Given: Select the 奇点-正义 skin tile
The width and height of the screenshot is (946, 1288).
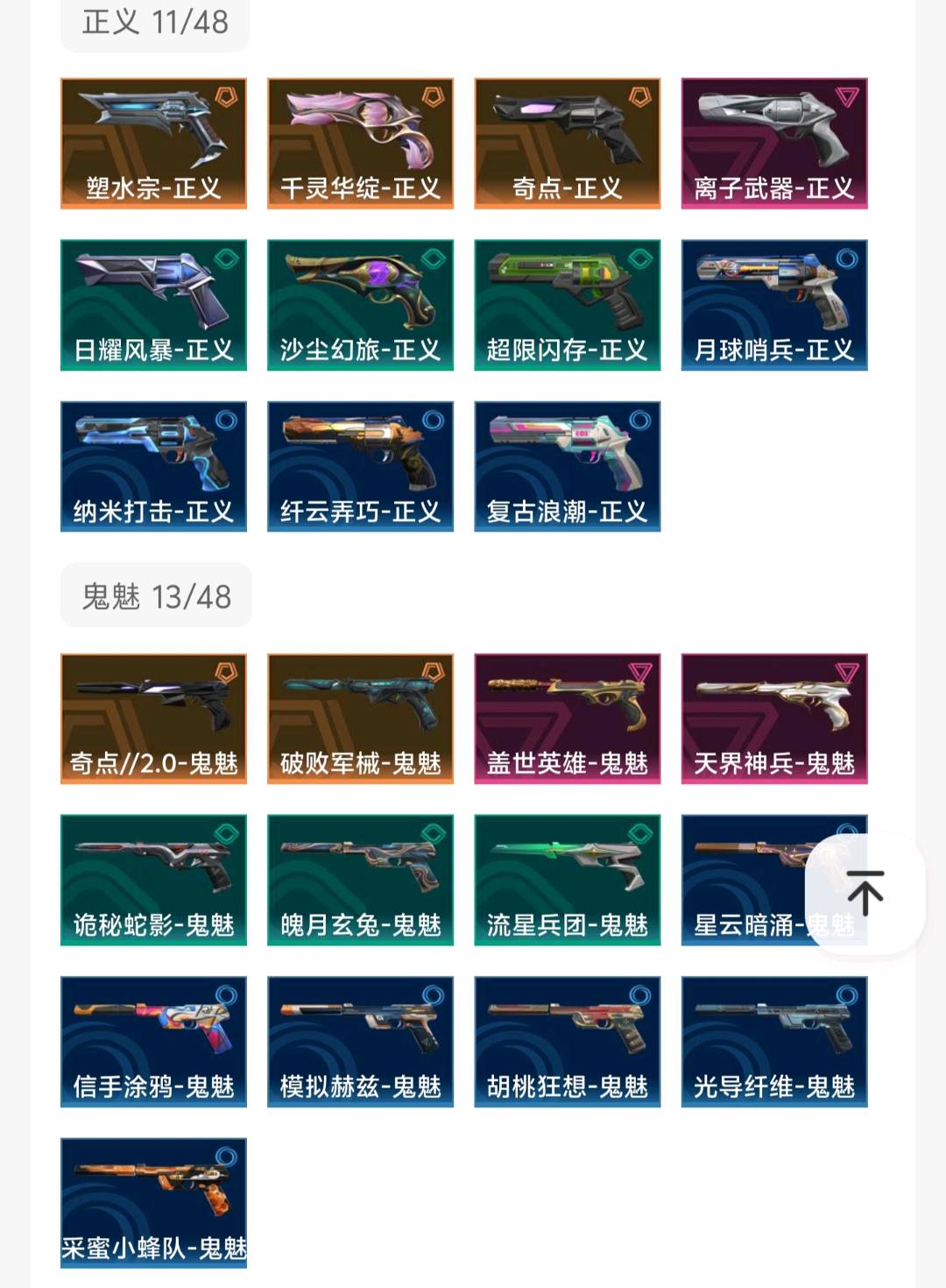Looking at the screenshot, I should (x=567, y=143).
